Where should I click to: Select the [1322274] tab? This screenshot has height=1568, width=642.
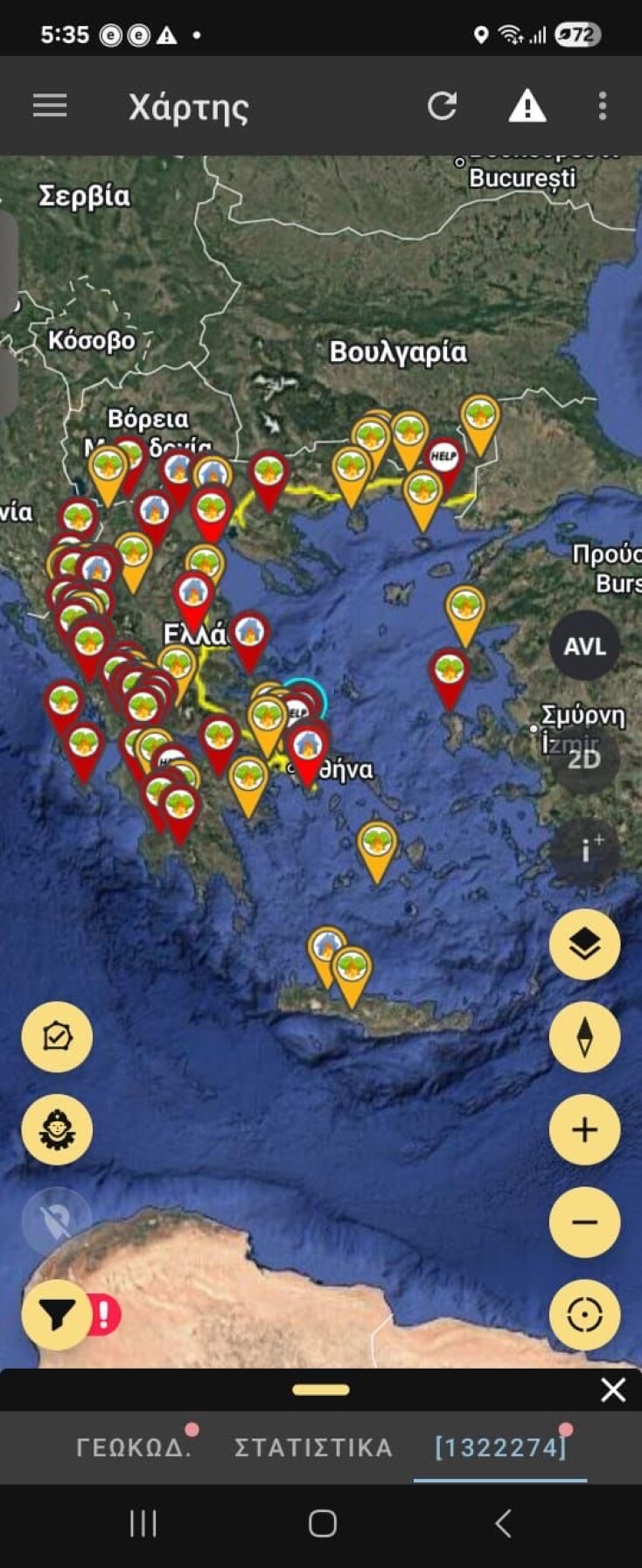click(x=500, y=1447)
